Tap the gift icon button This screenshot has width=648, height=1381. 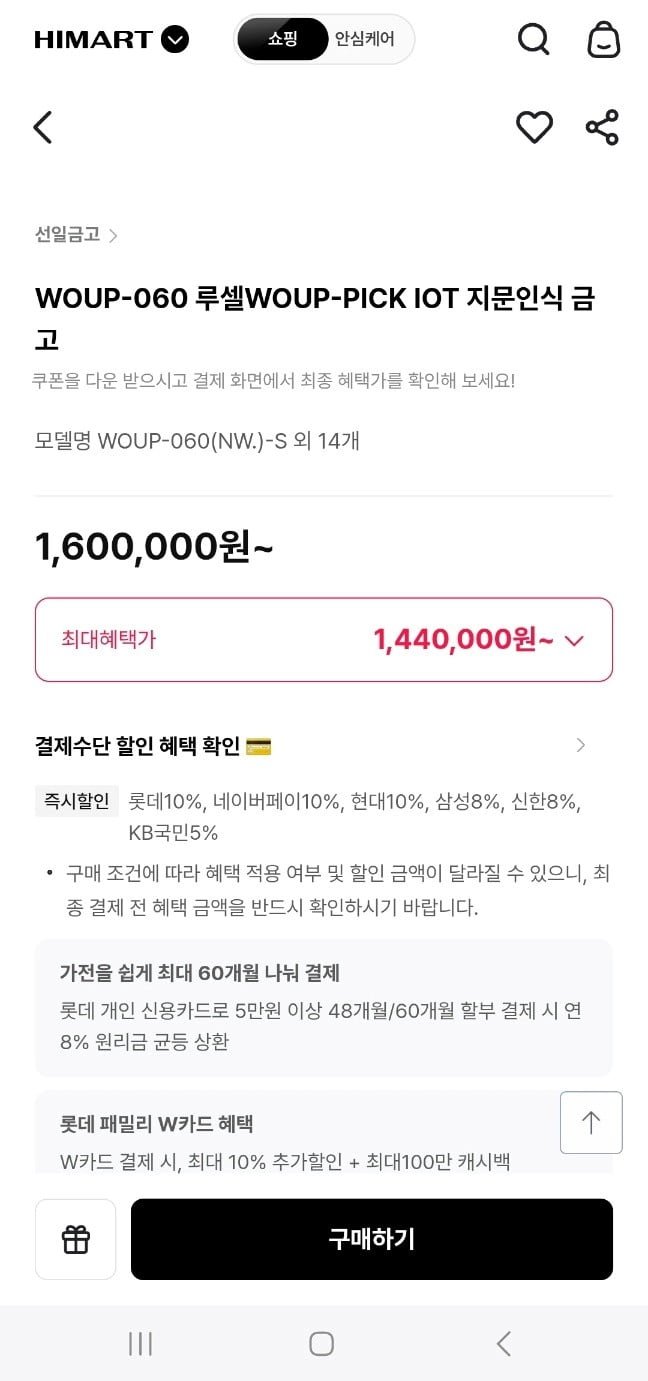pyautogui.click(x=76, y=1239)
